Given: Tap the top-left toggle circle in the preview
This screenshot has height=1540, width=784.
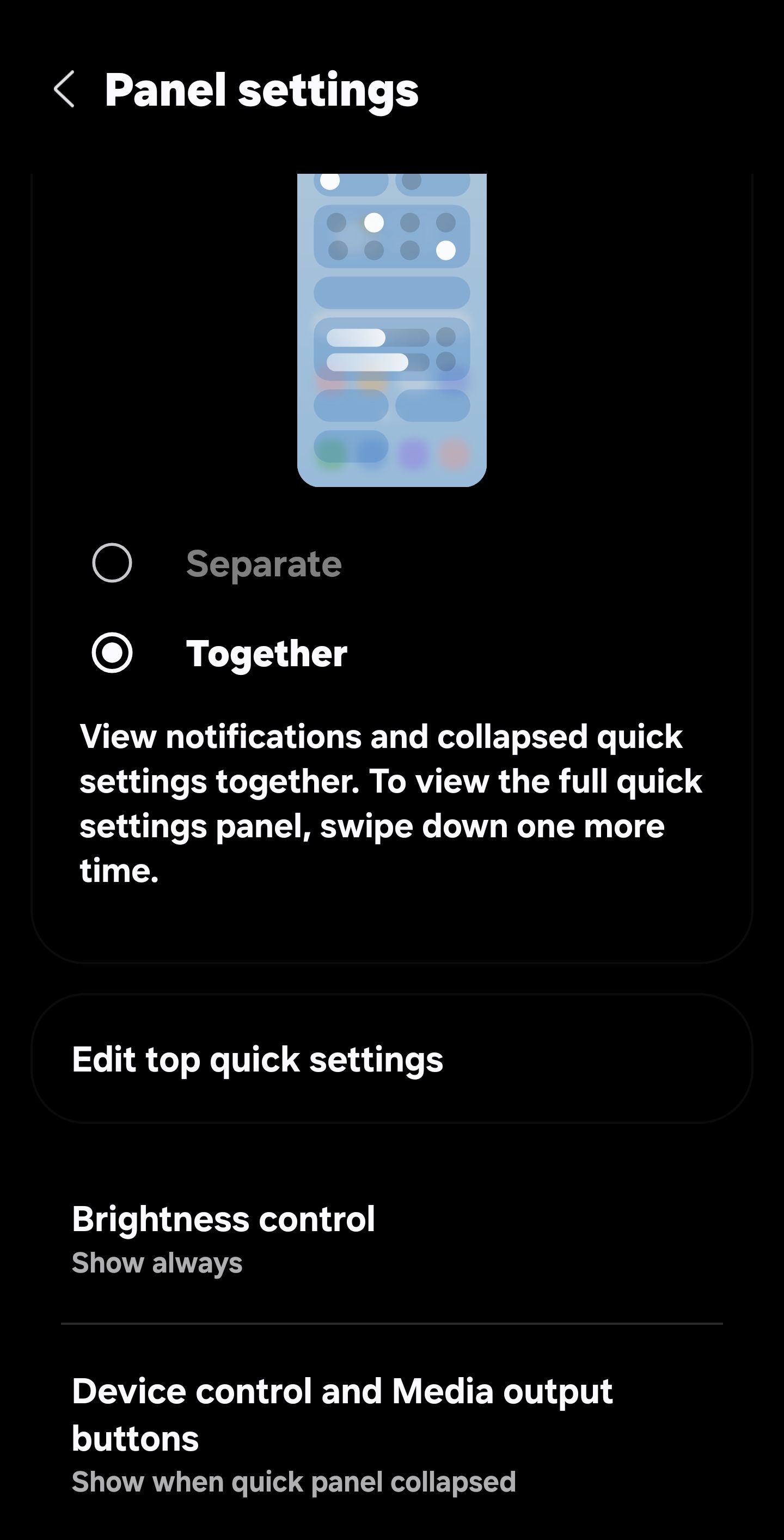Looking at the screenshot, I should coord(330,182).
